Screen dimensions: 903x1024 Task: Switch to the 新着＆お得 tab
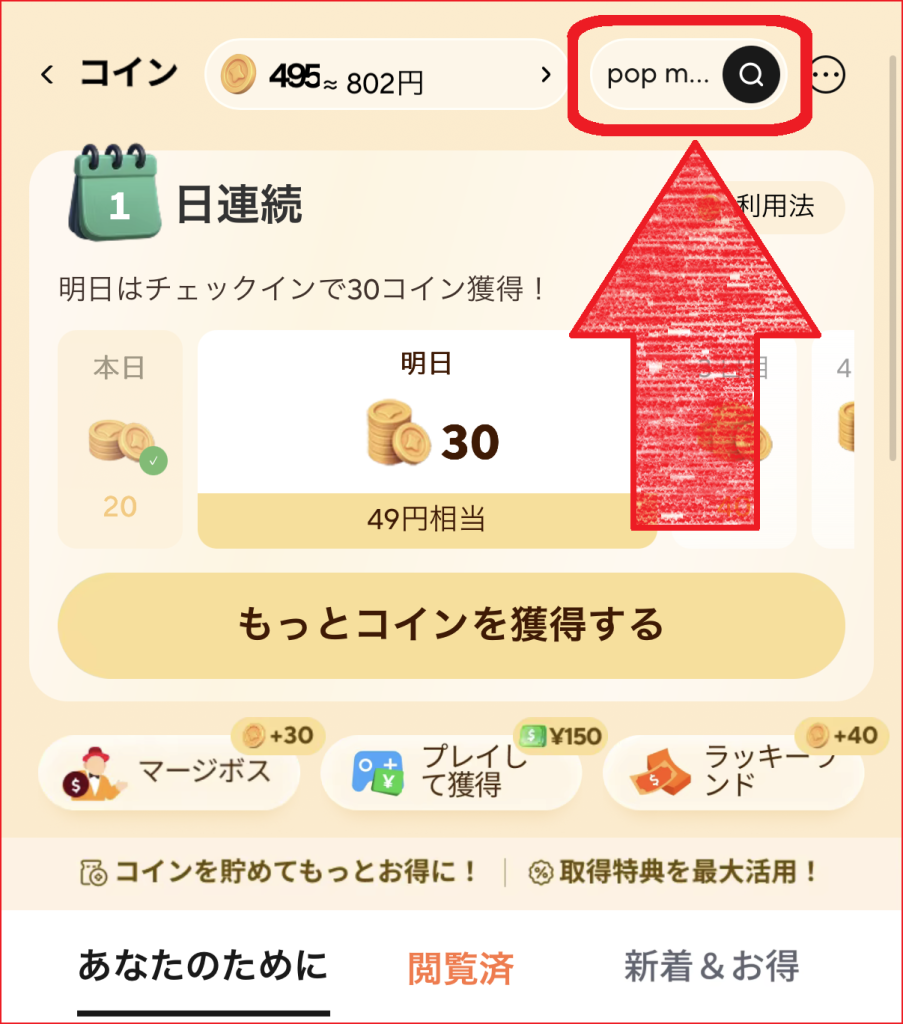coord(711,967)
